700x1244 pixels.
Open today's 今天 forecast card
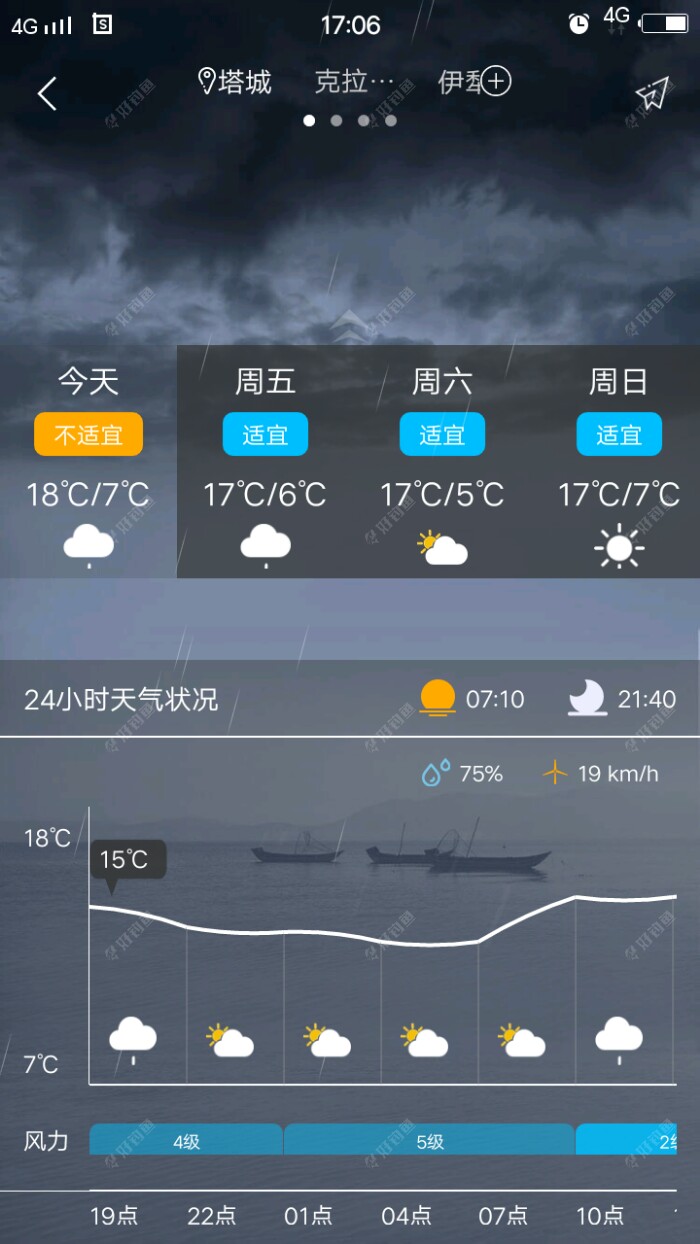point(88,460)
